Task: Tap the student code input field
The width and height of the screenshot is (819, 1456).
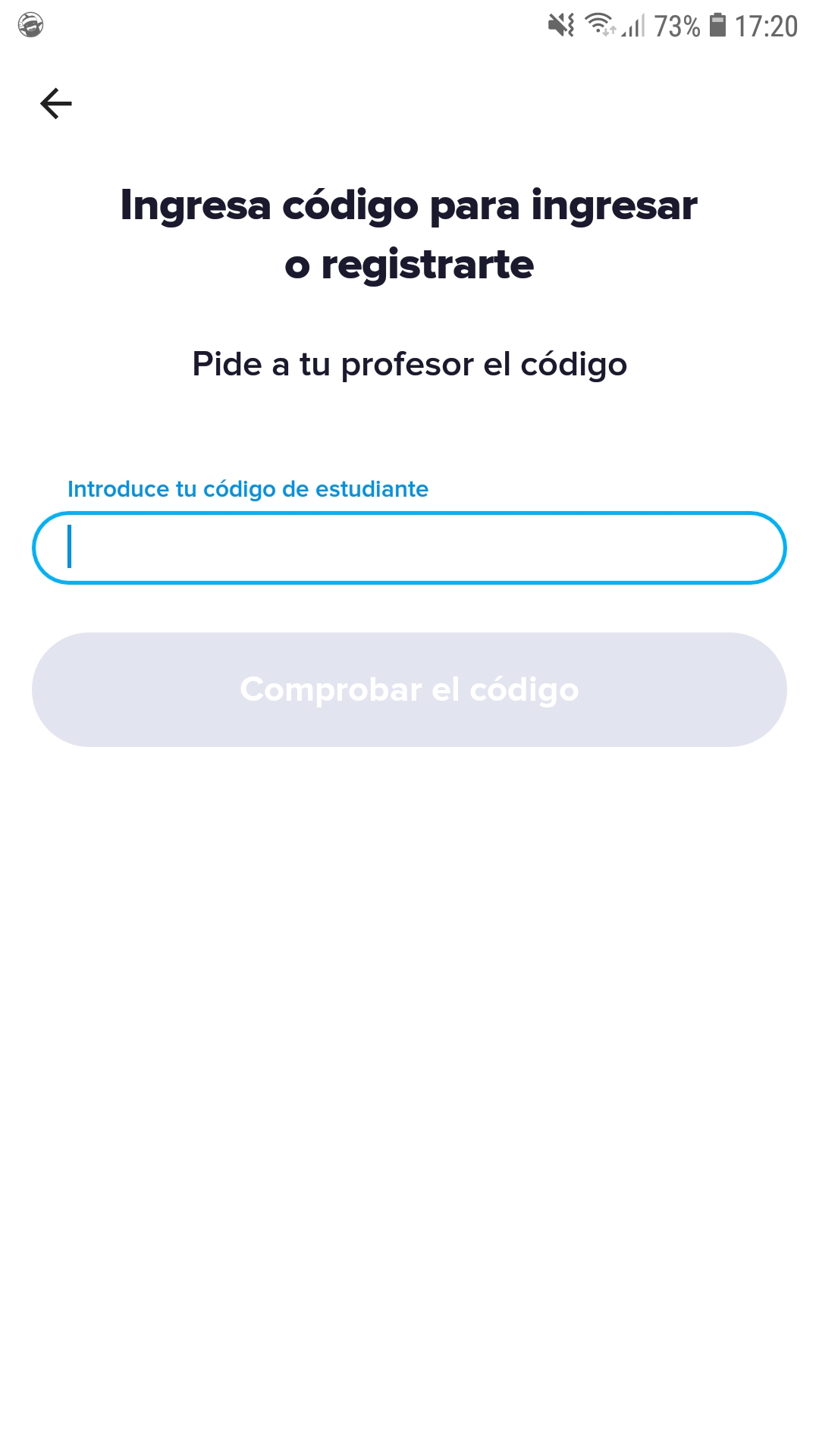Action: pyautogui.click(x=409, y=548)
